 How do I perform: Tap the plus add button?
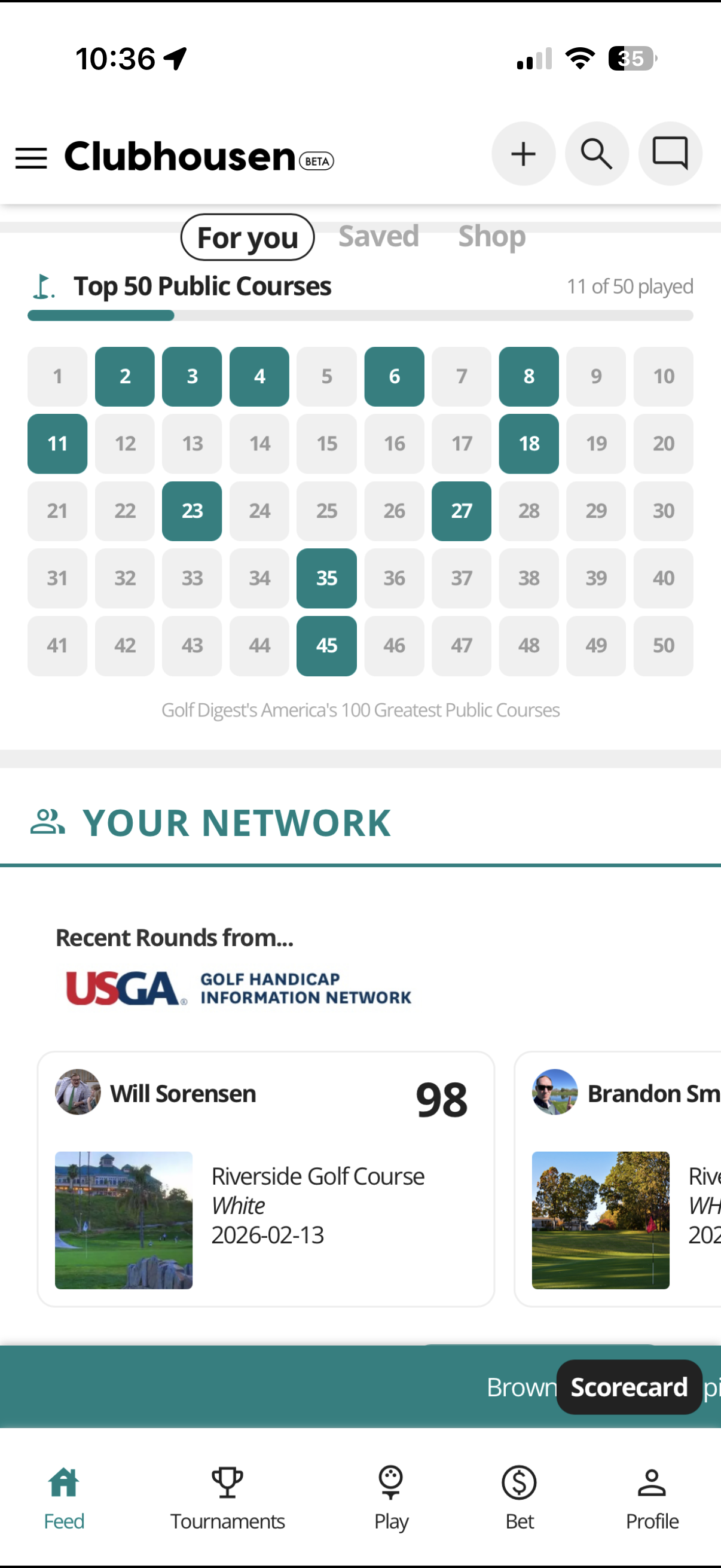tap(523, 154)
